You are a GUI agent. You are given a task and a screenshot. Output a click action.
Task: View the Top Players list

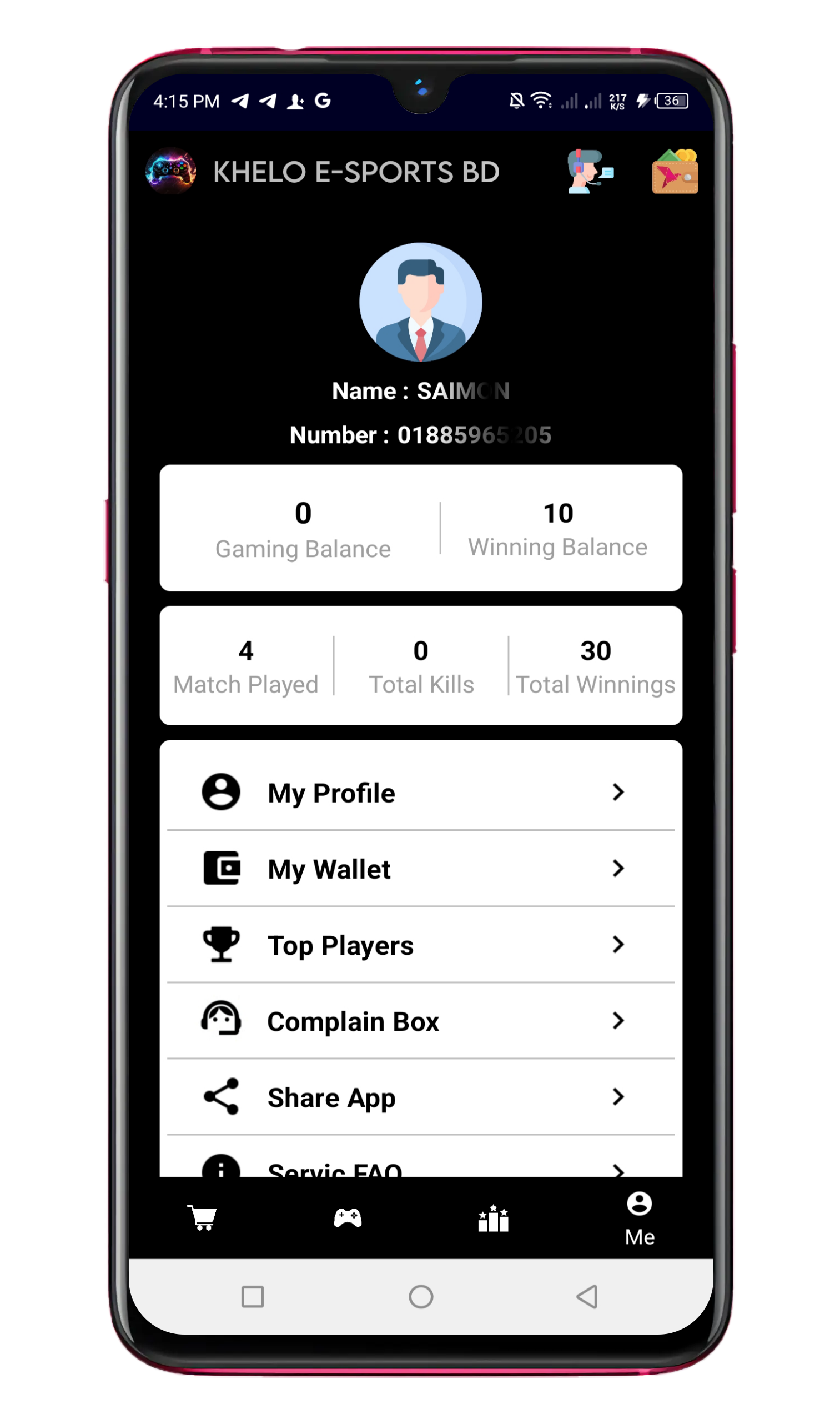tap(421, 944)
